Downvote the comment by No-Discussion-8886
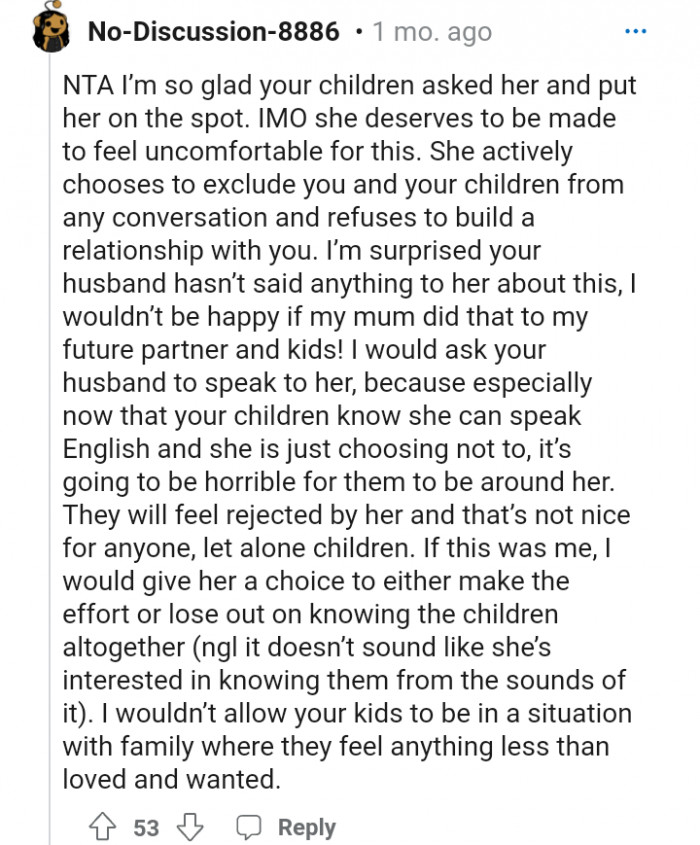 pos(189,827)
